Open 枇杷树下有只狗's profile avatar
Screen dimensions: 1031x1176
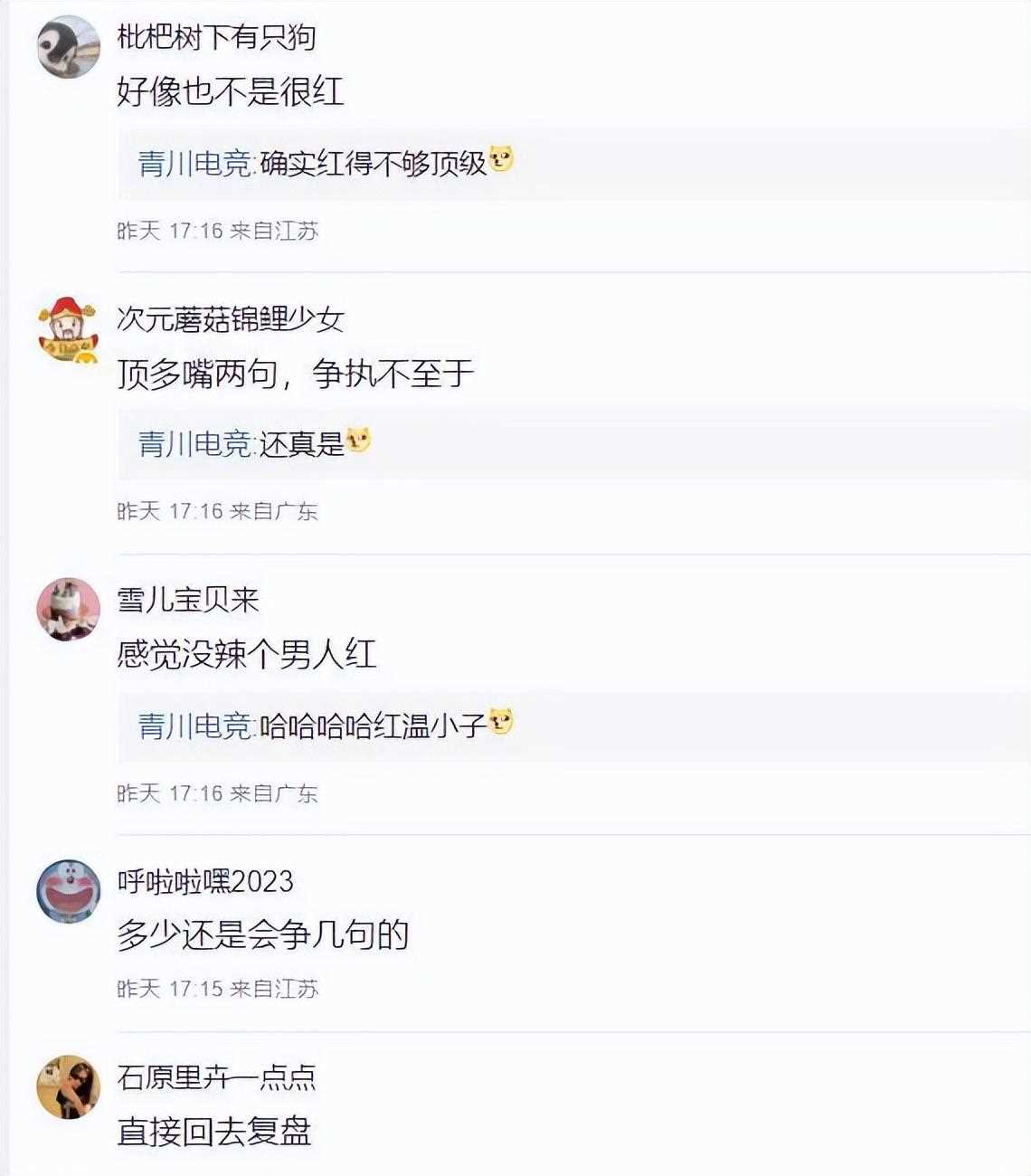(x=68, y=47)
